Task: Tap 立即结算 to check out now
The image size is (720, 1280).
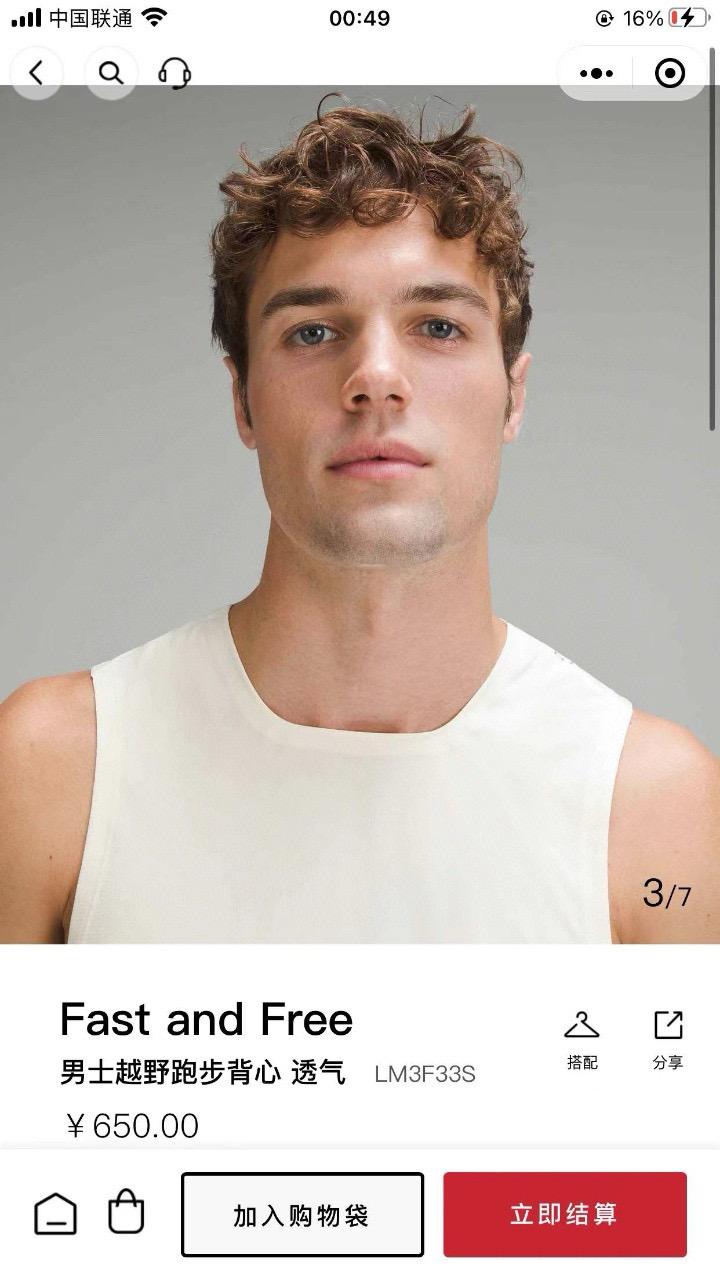Action: tap(565, 1215)
